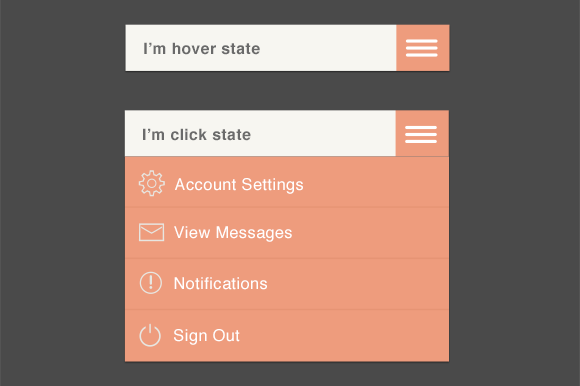Tap the hamburger button beside hover state

click(423, 48)
